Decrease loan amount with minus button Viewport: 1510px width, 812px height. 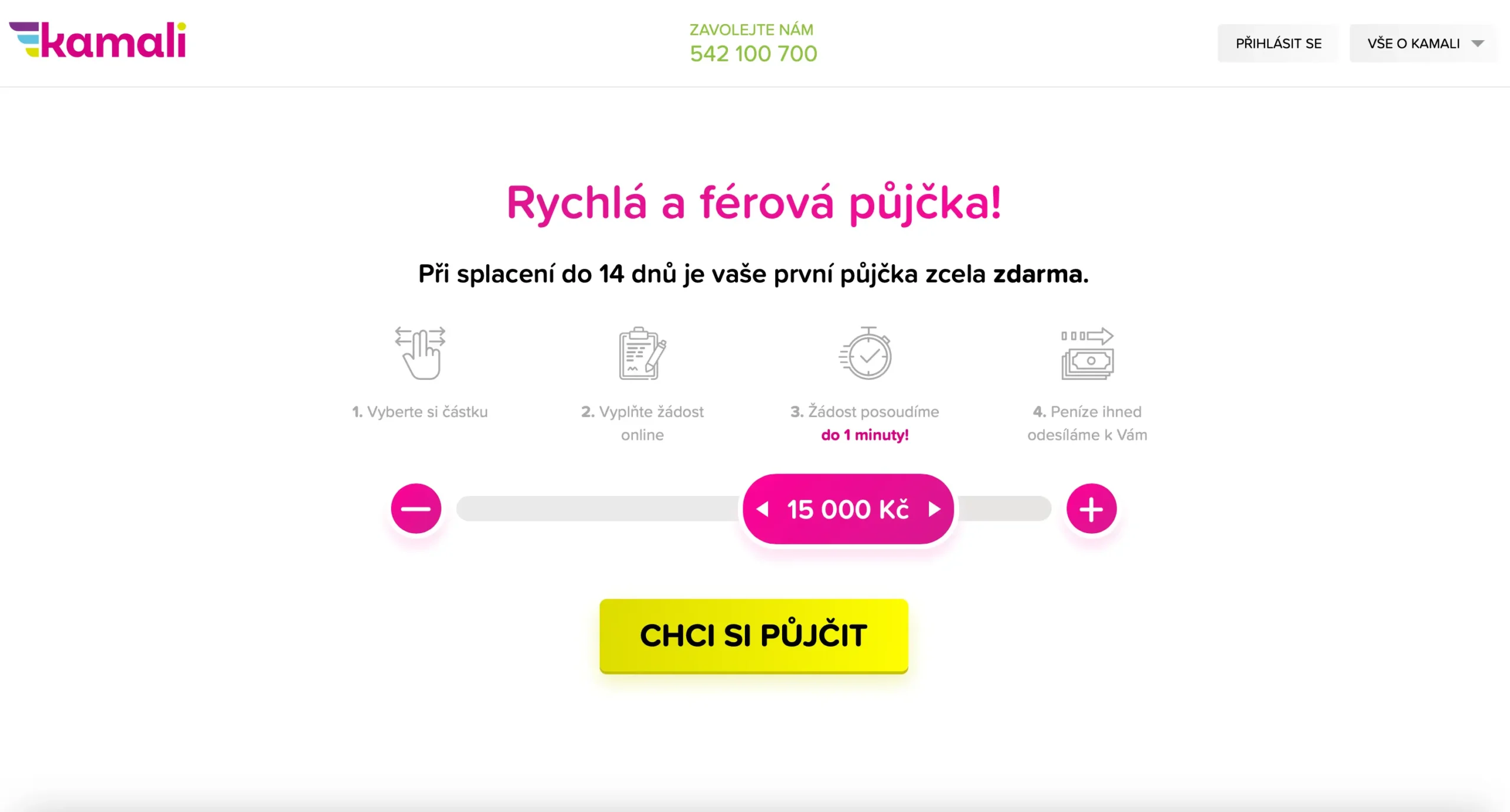(416, 508)
